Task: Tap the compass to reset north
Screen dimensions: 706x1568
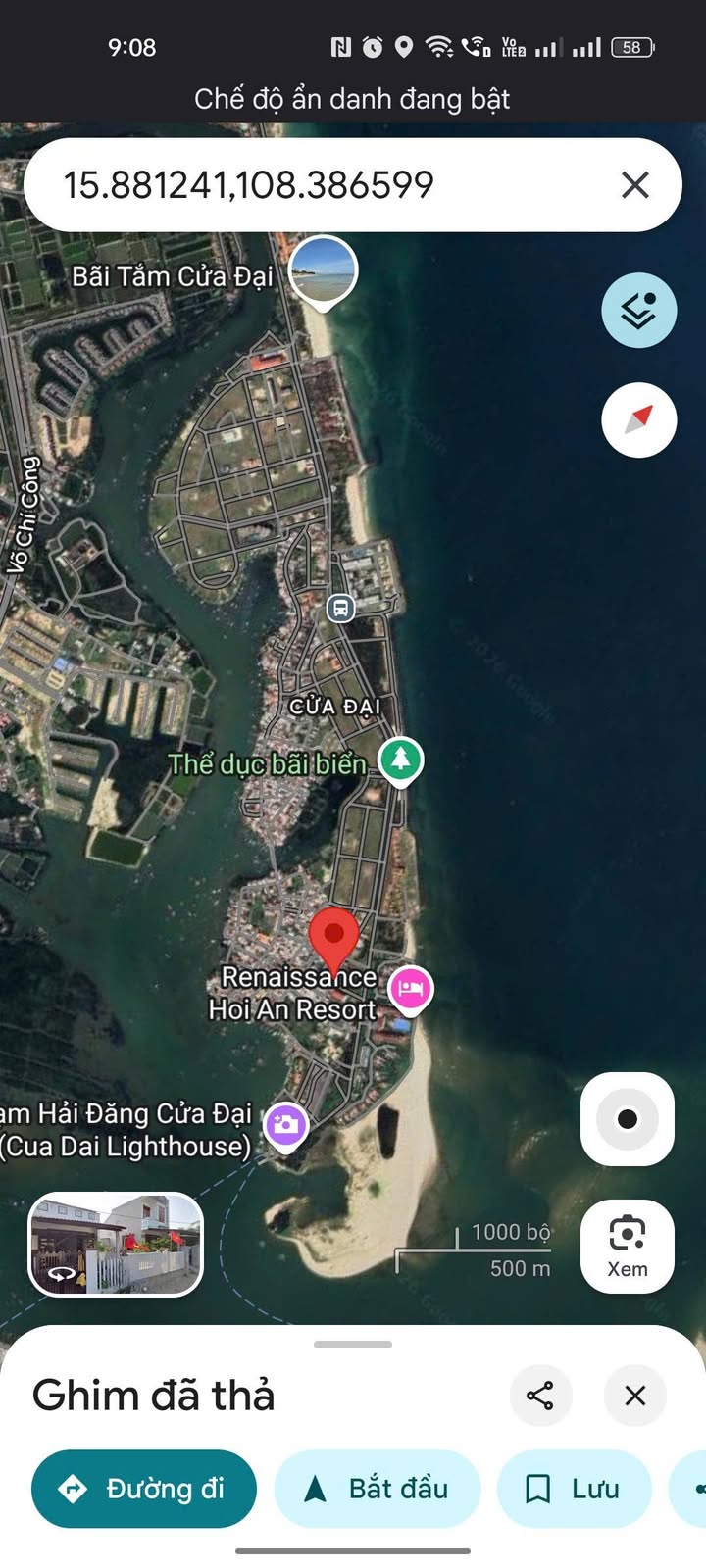Action: [639, 420]
